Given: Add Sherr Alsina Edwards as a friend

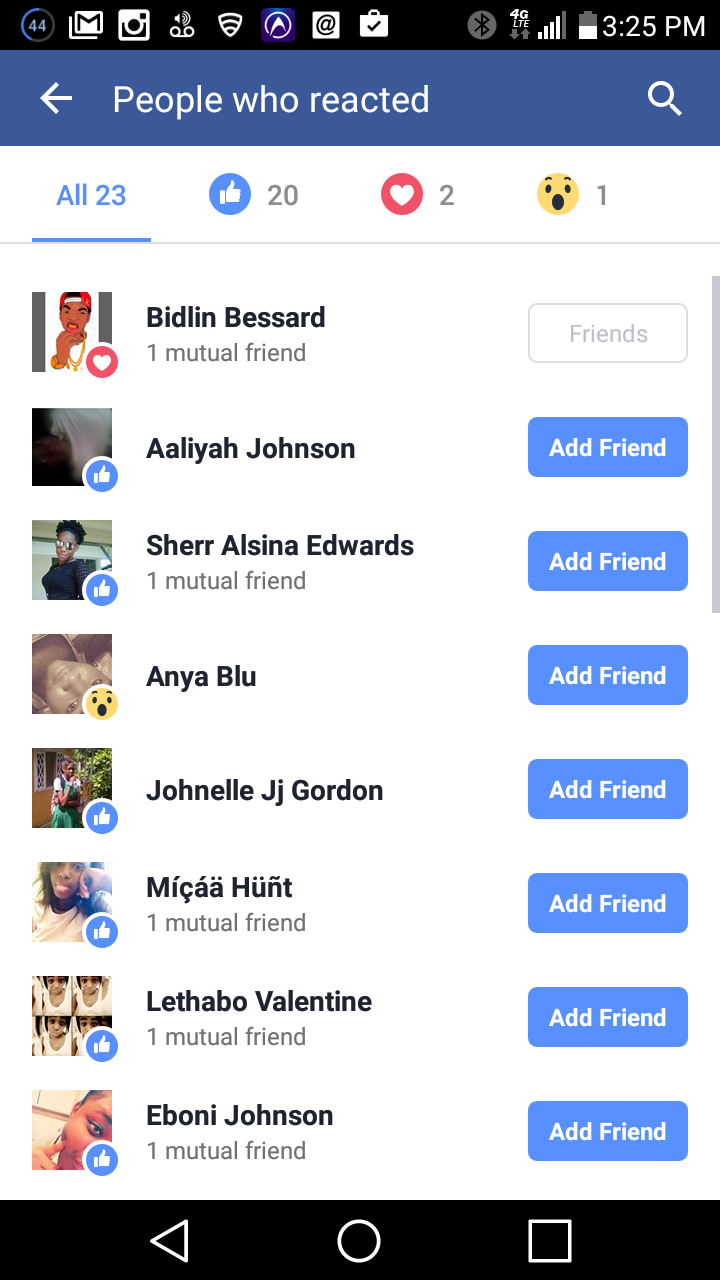Looking at the screenshot, I should 607,561.
